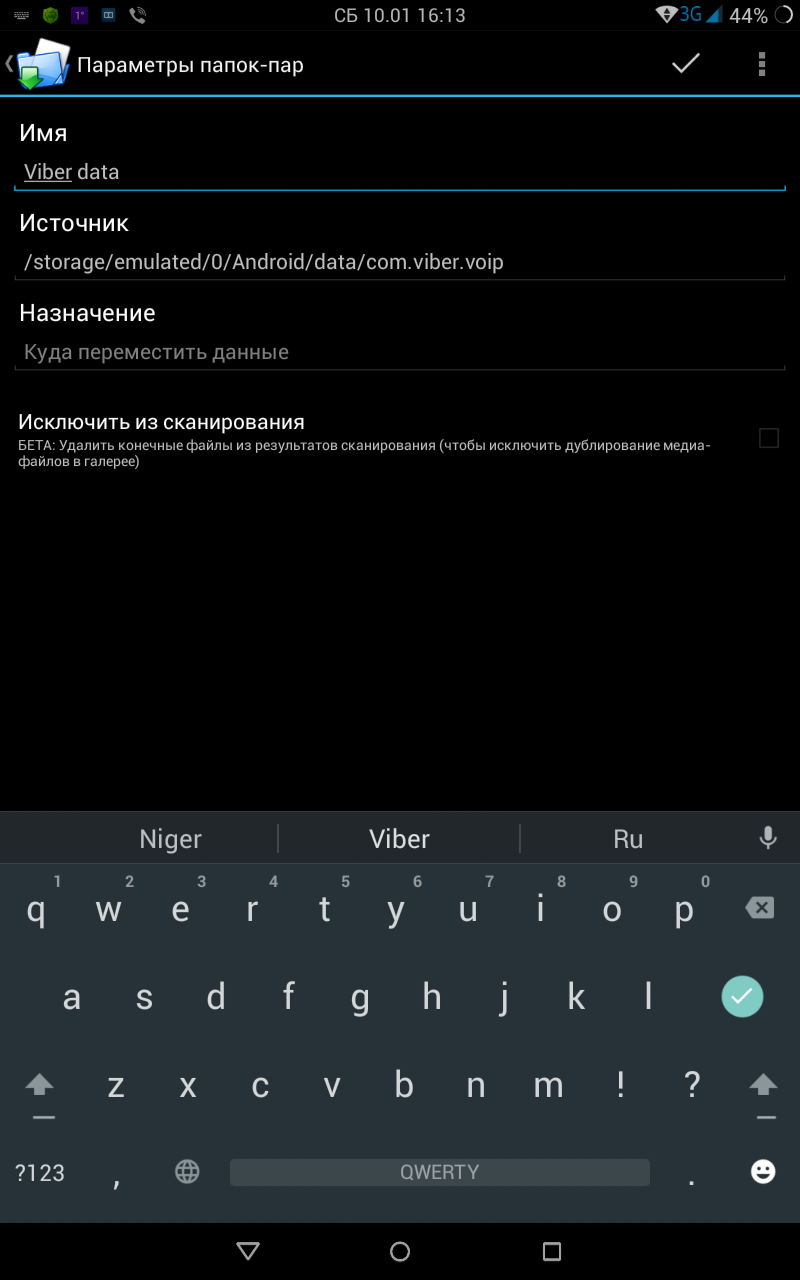Switch keyboard to ?123 symbols
The image size is (800, 1280).
(x=40, y=1172)
